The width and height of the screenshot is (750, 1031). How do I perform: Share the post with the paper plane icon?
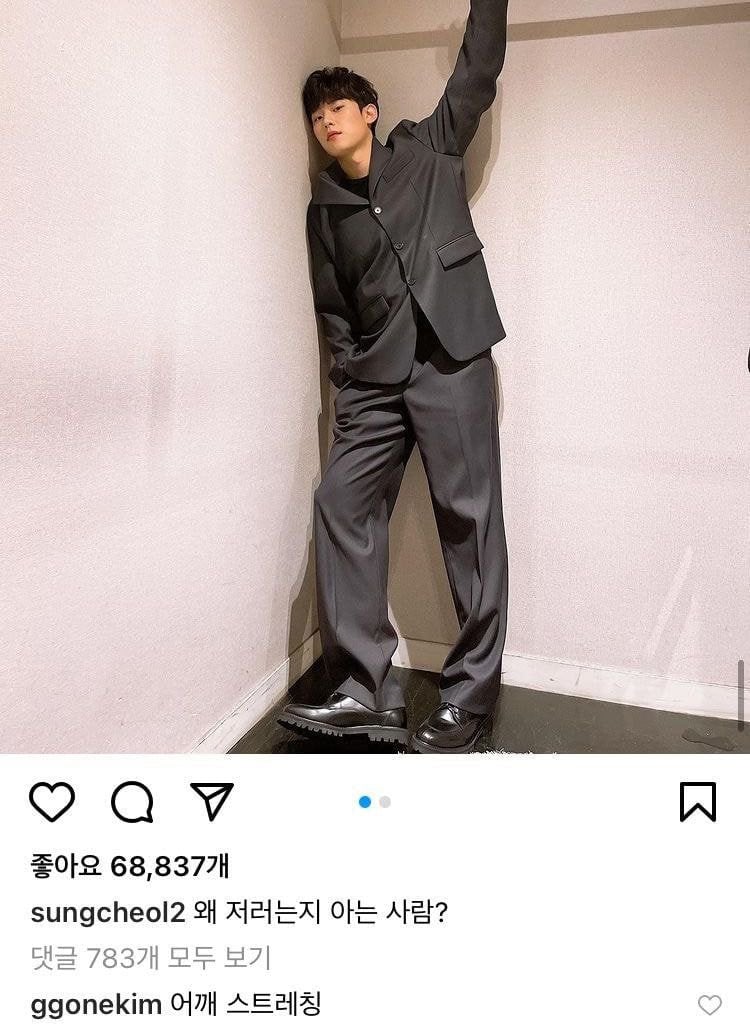211,801
